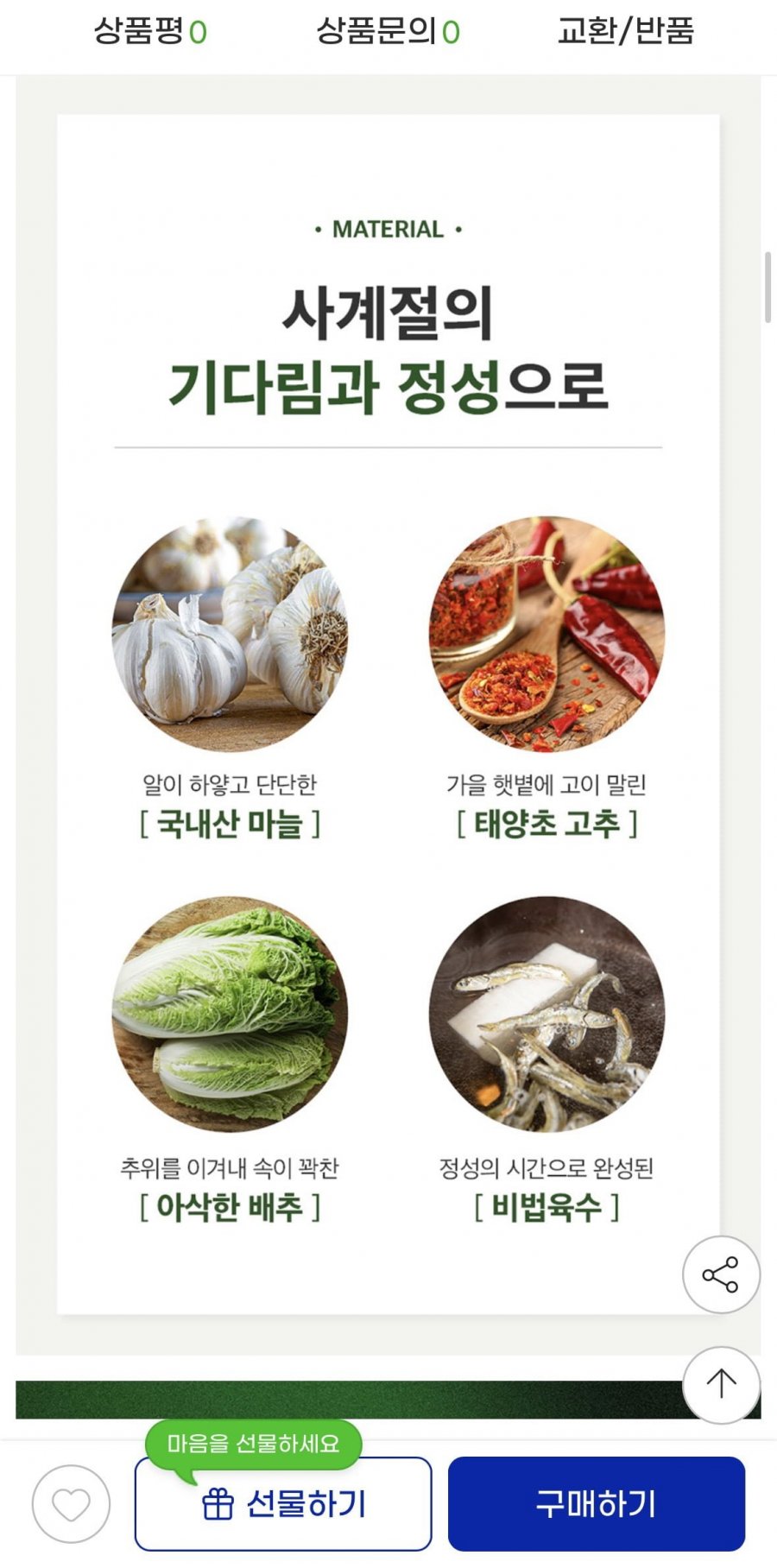Screen dimensions: 777x1568
Task: Switch to the 교환/반품 exchange tab
Action: point(629,32)
